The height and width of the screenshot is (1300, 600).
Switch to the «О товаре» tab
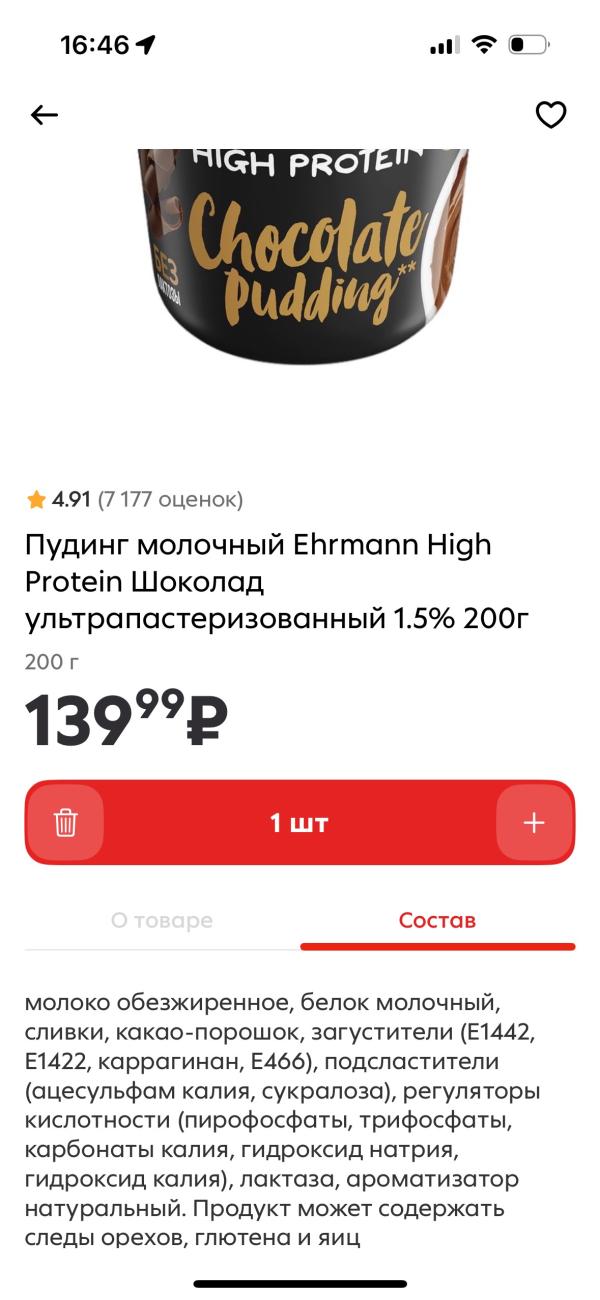tap(162, 920)
